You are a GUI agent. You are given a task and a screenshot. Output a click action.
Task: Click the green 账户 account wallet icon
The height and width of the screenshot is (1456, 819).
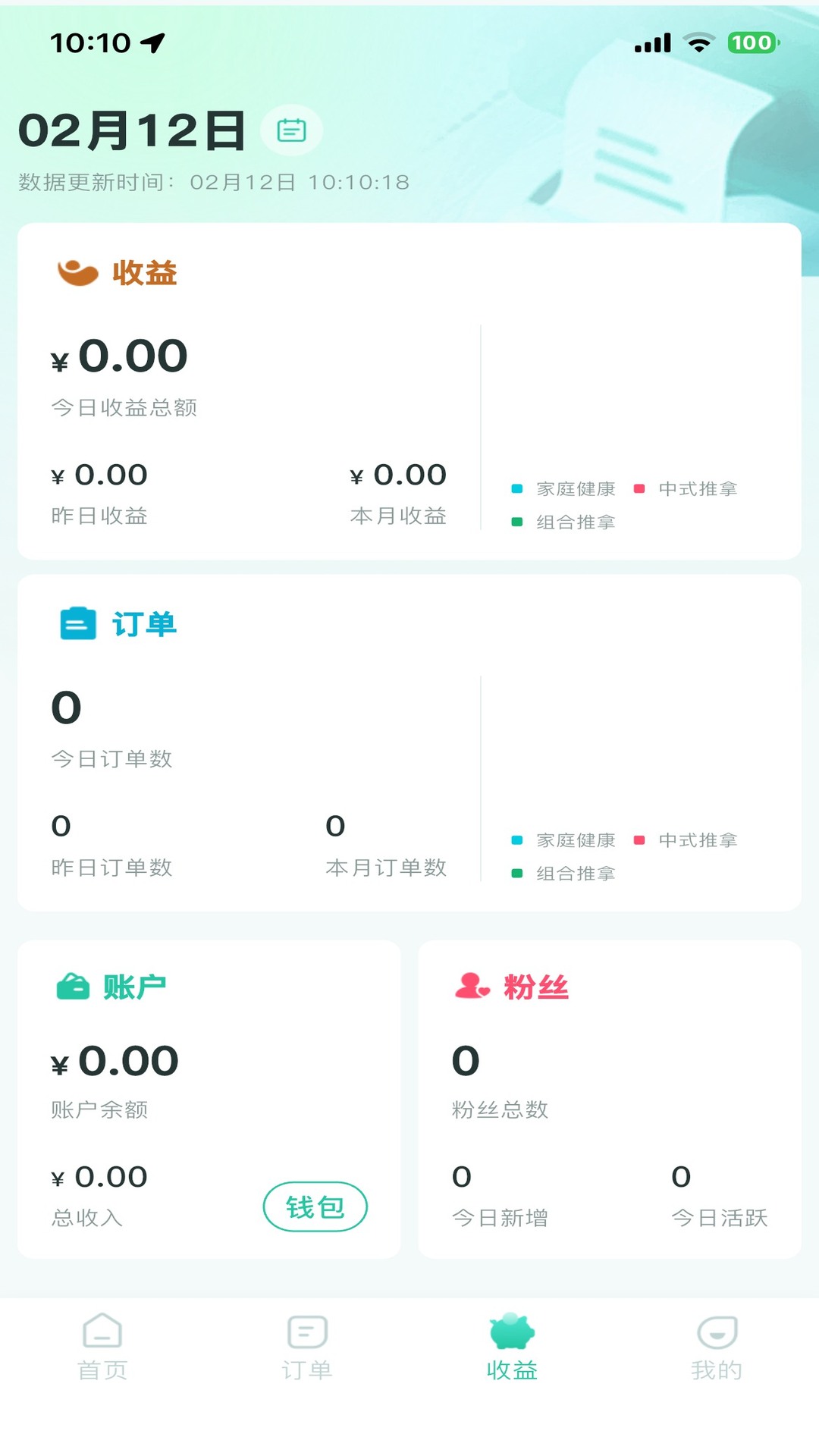74,986
